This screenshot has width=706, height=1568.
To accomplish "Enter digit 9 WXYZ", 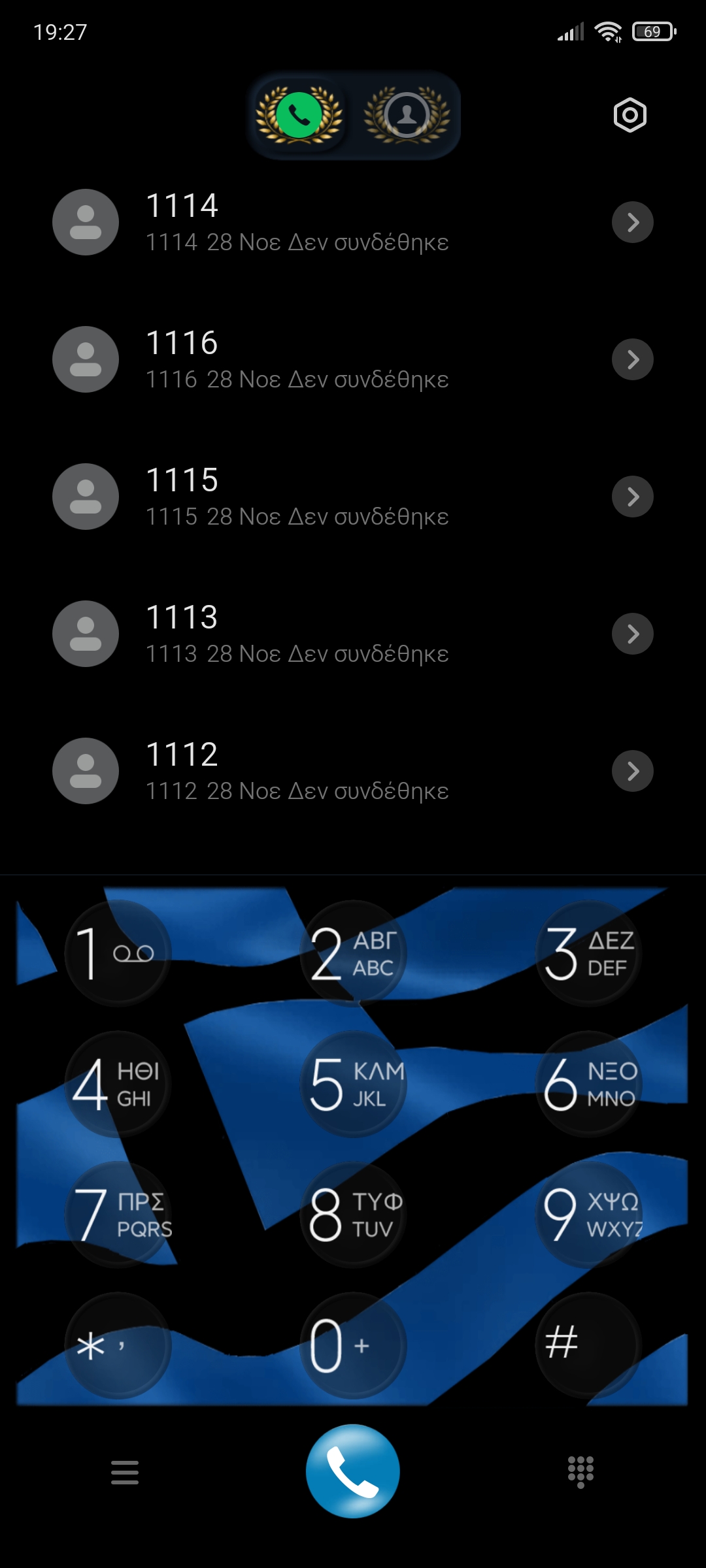I will [x=588, y=1215].
